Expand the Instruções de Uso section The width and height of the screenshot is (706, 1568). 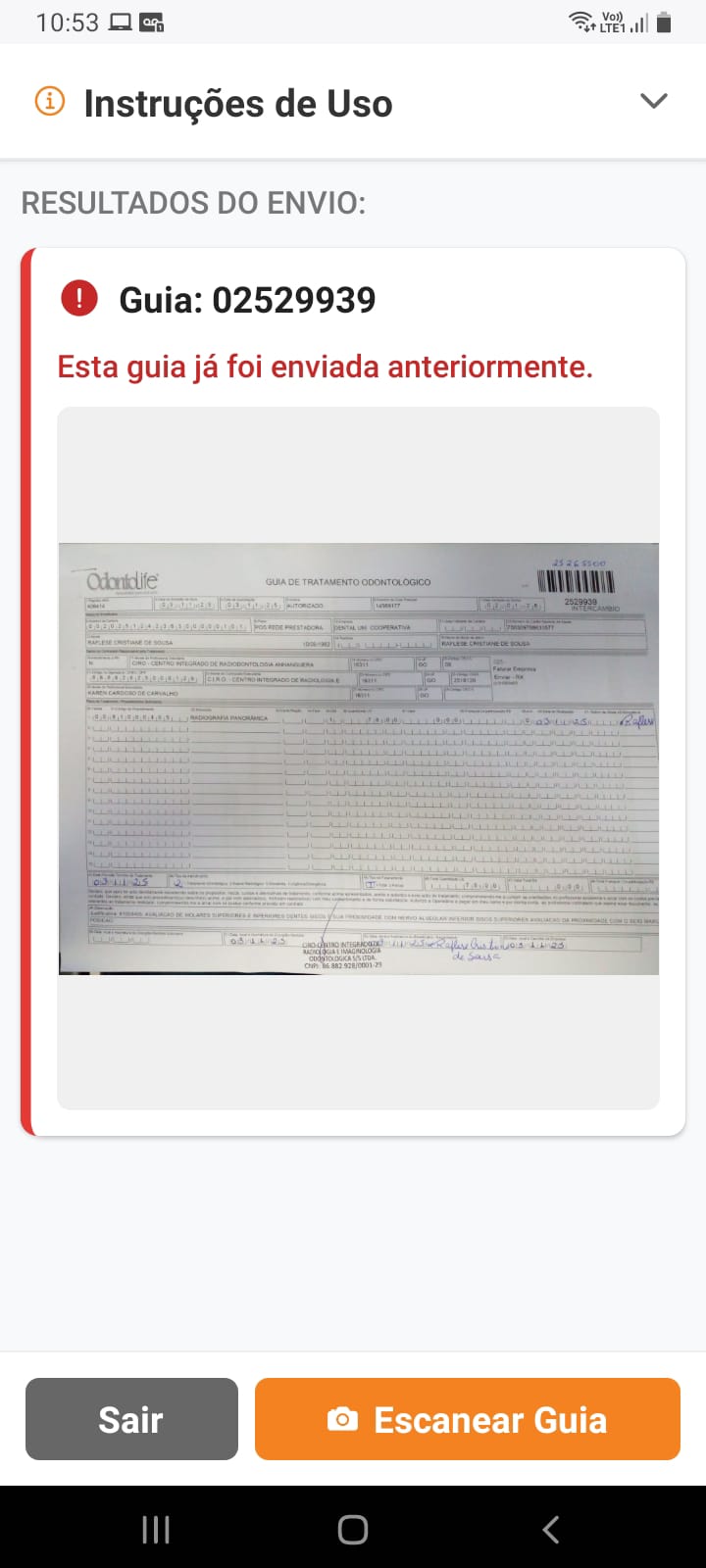click(653, 102)
